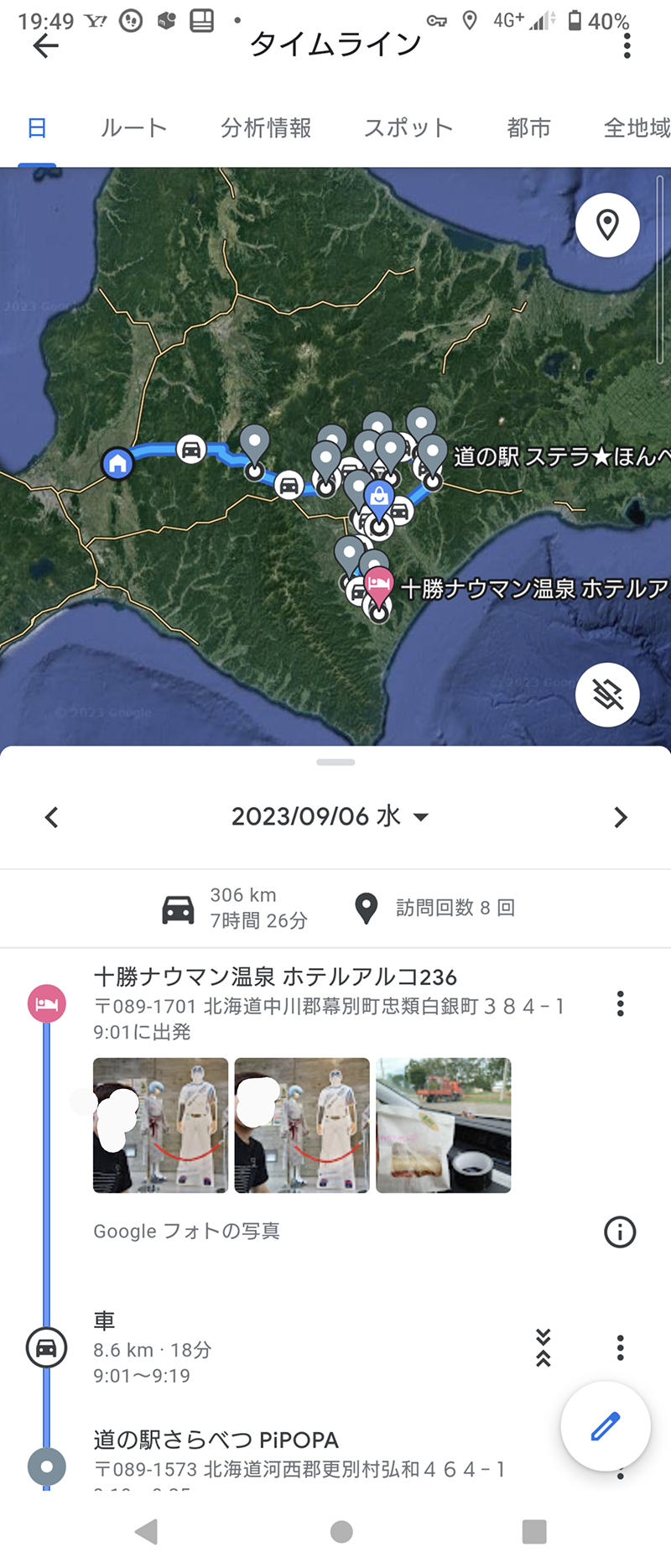Expand the bottom sheet using drag handle
This screenshot has height=1568, width=671.
point(335,762)
